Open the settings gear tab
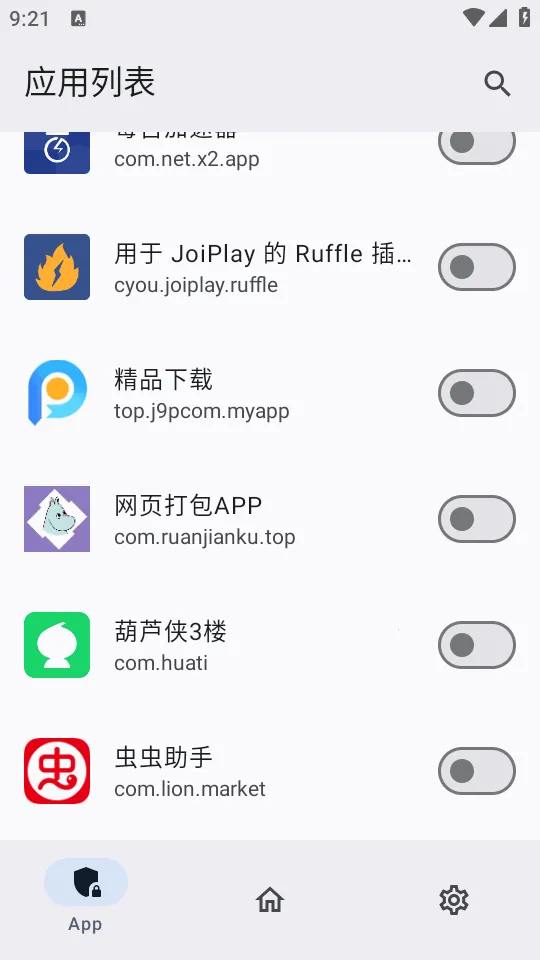This screenshot has width=540, height=960. (x=454, y=900)
